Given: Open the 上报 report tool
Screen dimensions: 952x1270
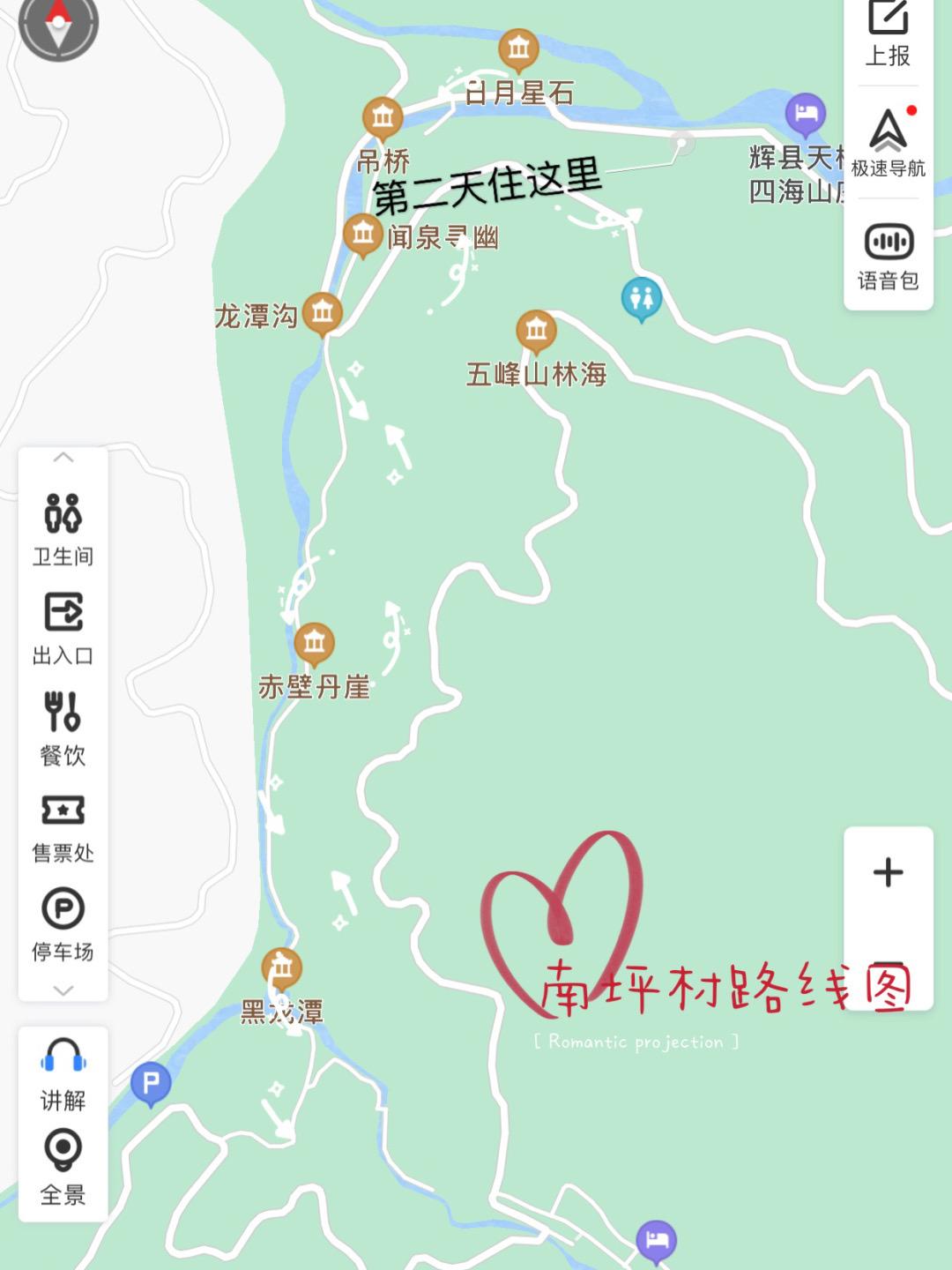Looking at the screenshot, I should [889, 35].
